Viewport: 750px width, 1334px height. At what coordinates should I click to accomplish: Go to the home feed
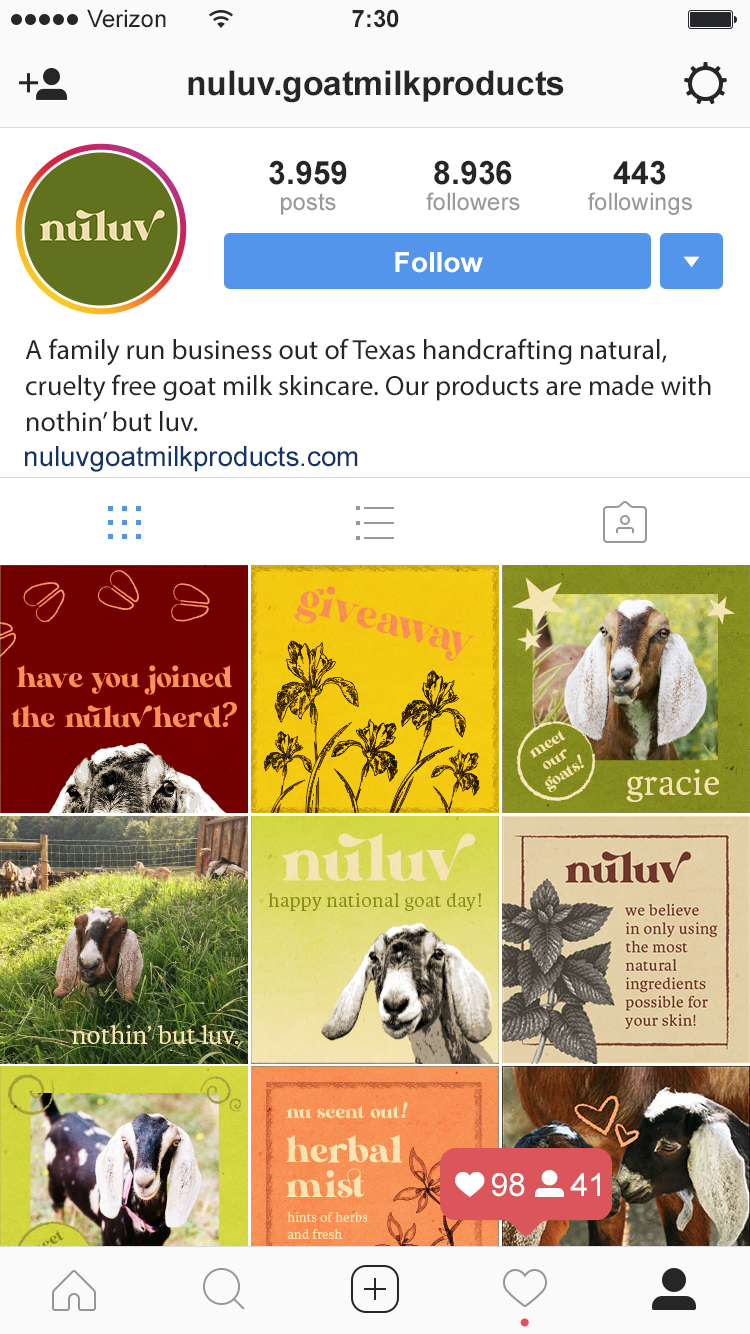point(74,1289)
